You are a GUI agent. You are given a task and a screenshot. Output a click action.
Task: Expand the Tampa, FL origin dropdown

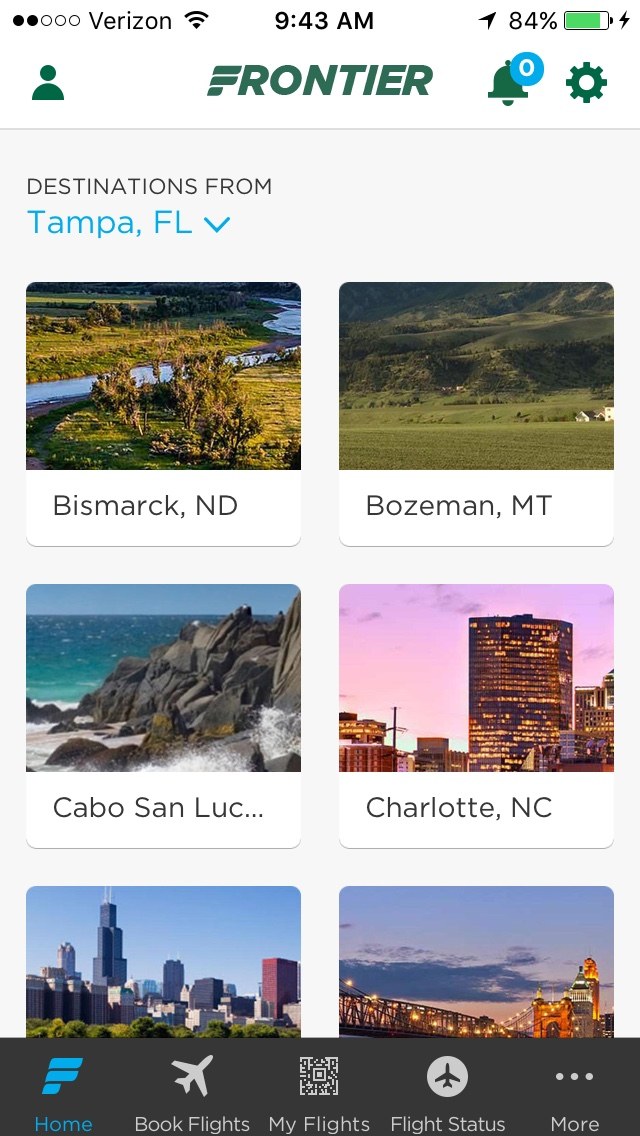pos(128,222)
